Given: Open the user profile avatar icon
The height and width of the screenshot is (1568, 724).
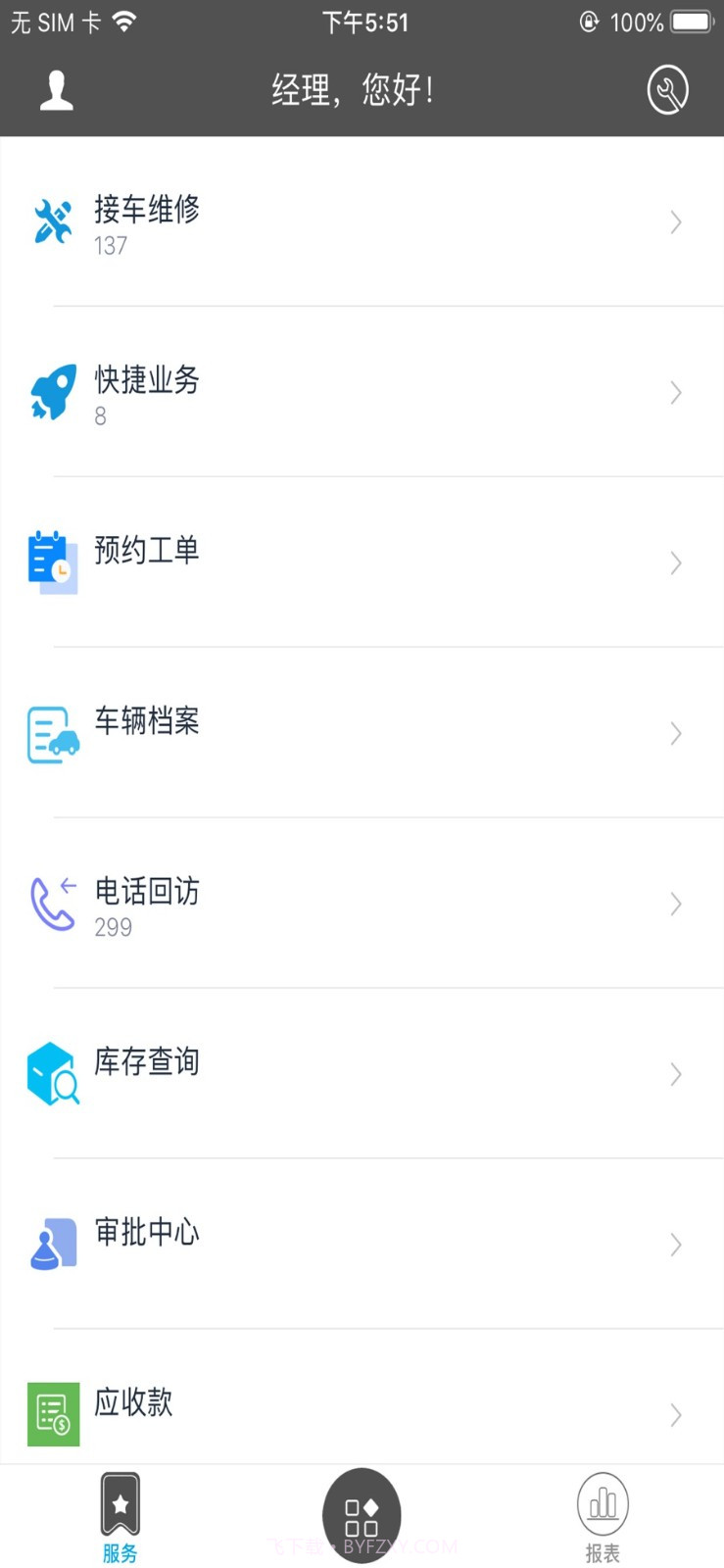Looking at the screenshot, I should tap(56, 89).
